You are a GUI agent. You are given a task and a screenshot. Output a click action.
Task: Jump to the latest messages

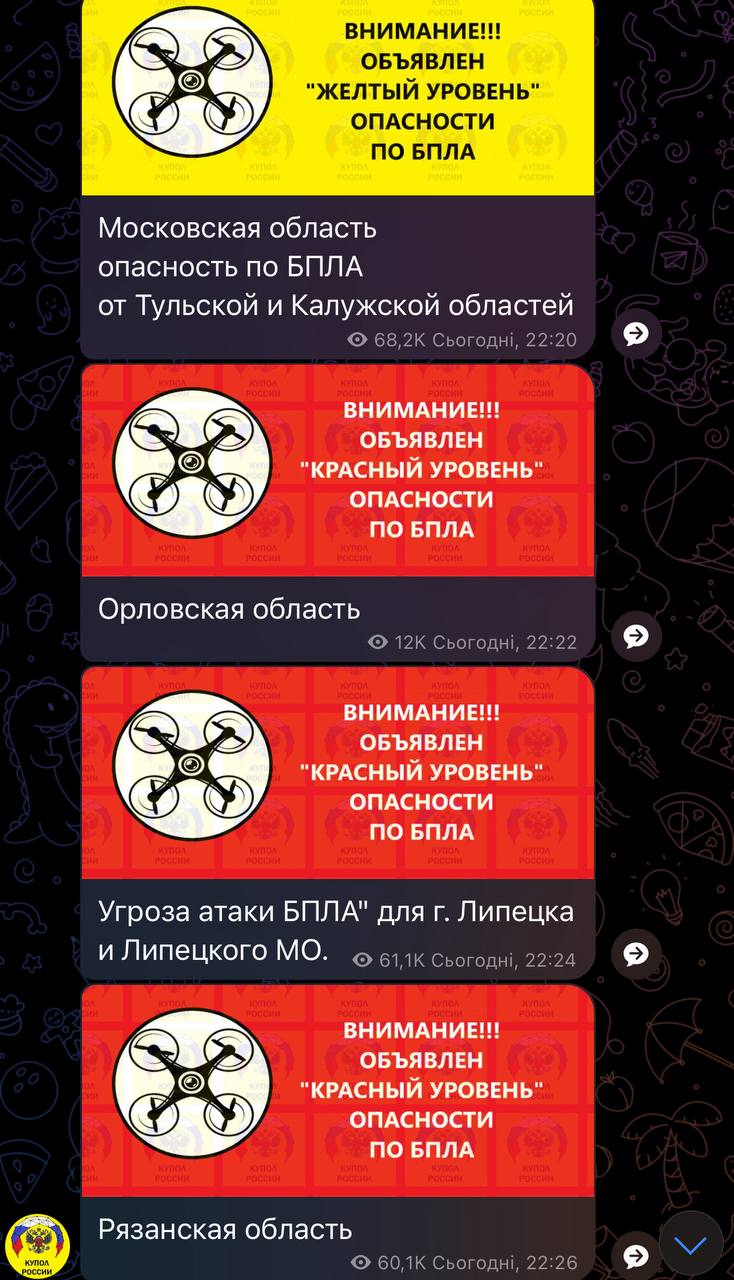[690, 1245]
